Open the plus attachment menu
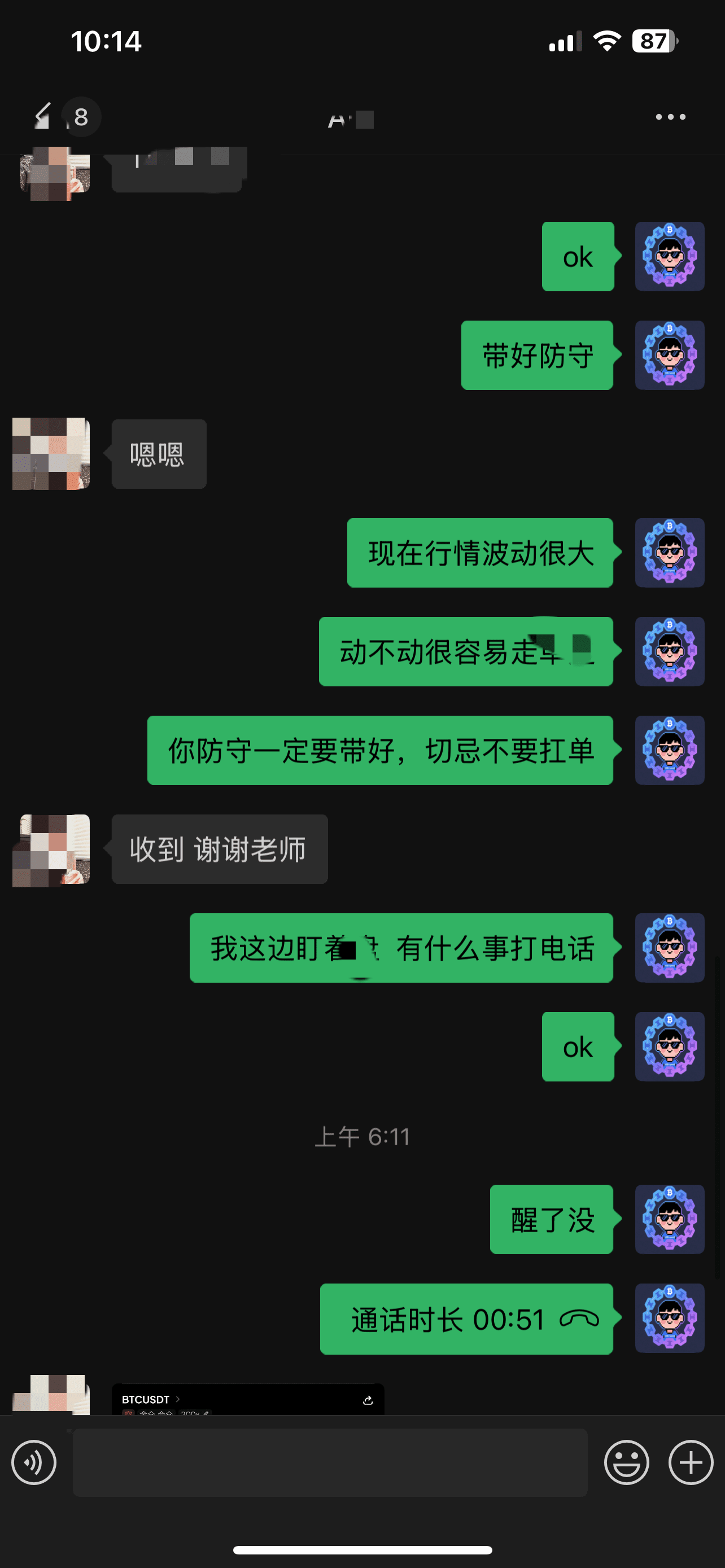Screen dimensions: 725x1568 (691, 1462)
